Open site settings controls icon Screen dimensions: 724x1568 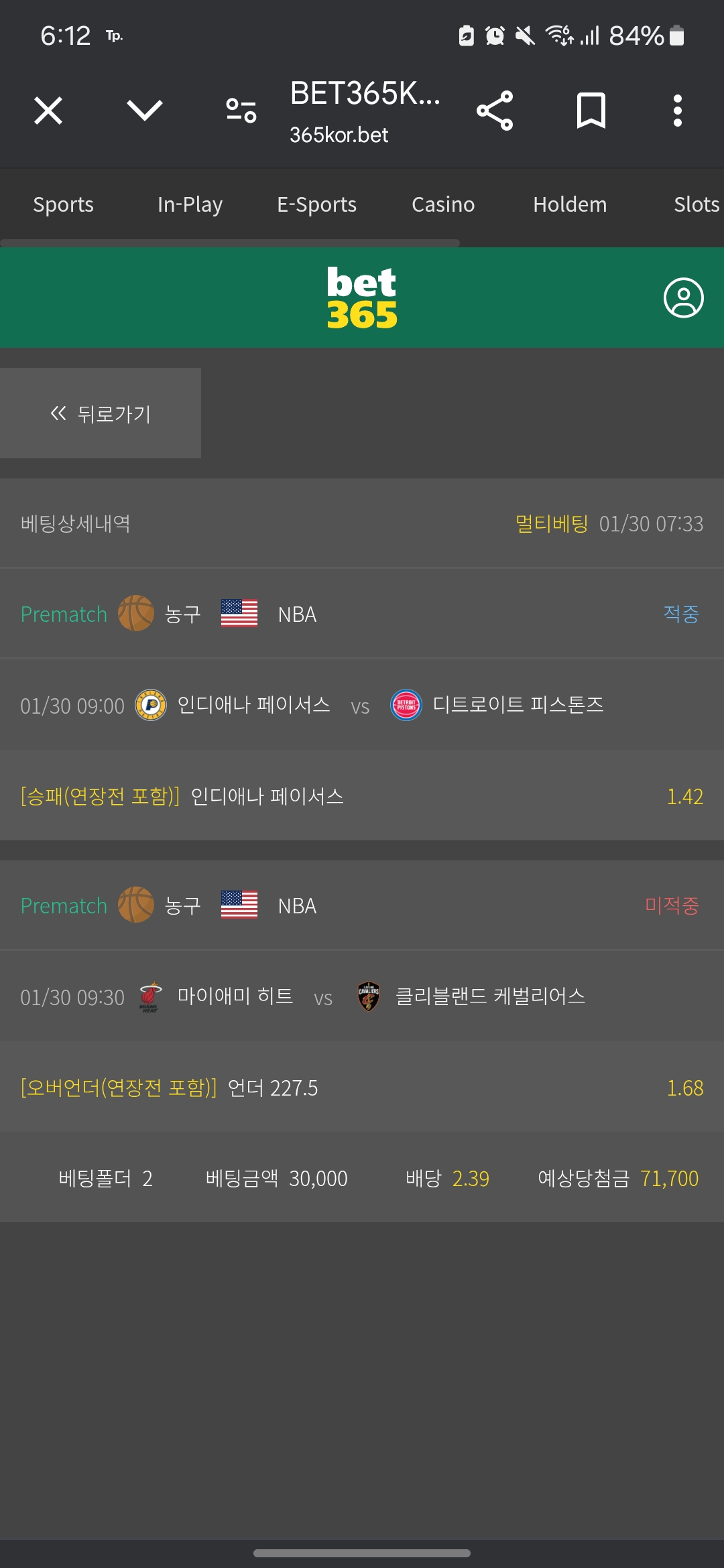pos(241,111)
